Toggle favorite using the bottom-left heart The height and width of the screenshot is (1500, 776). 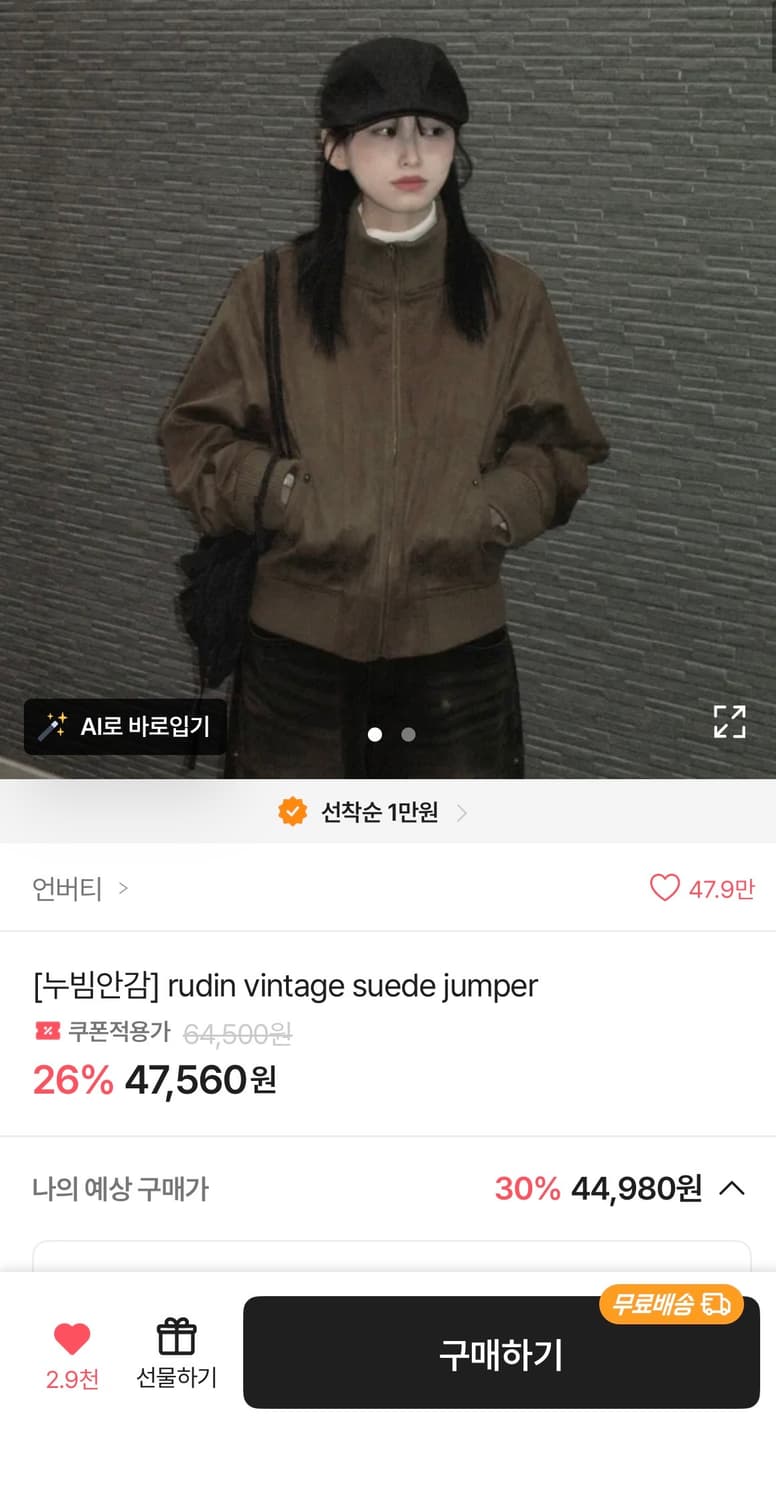point(71,1337)
